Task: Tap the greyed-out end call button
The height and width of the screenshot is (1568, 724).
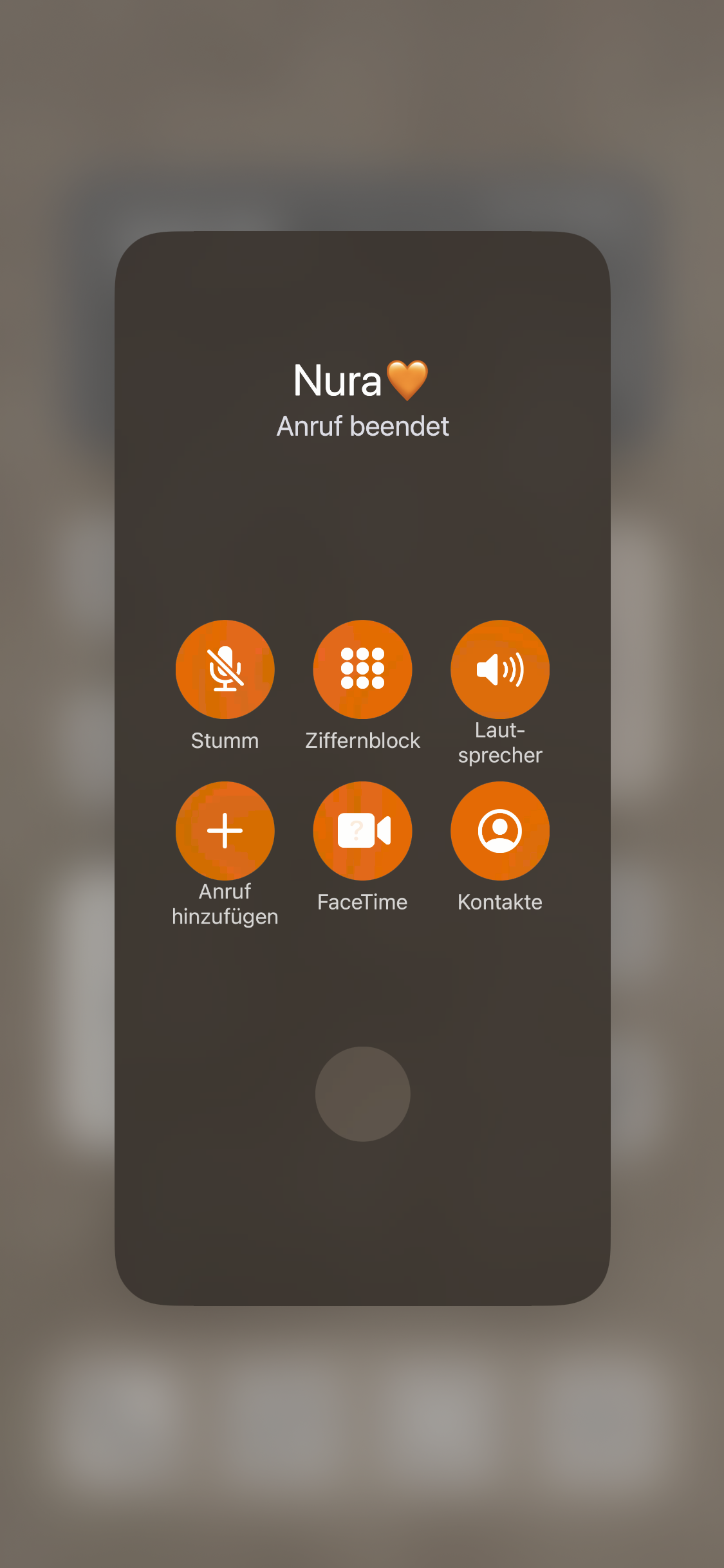Action: pos(363,1094)
